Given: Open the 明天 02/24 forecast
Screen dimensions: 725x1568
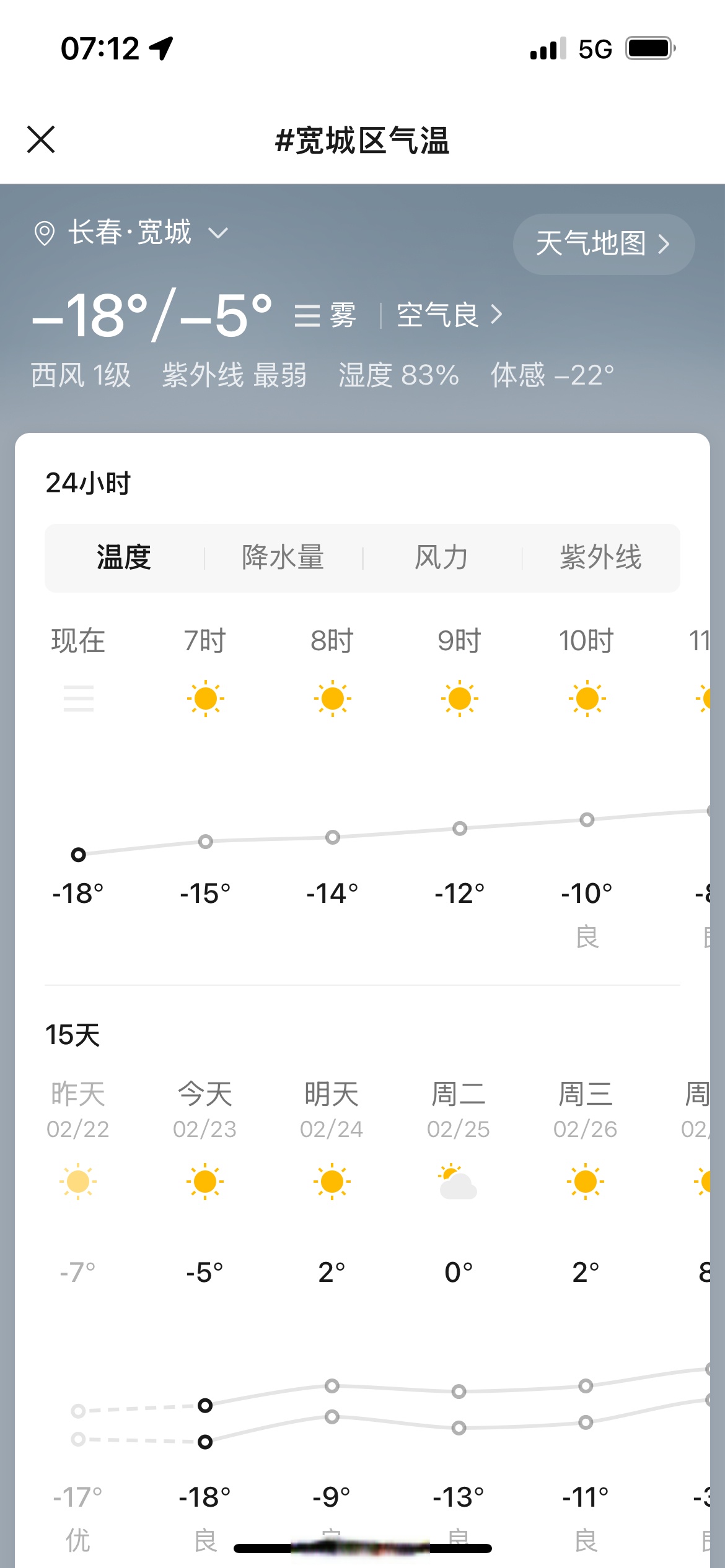Looking at the screenshot, I should tap(332, 1110).
